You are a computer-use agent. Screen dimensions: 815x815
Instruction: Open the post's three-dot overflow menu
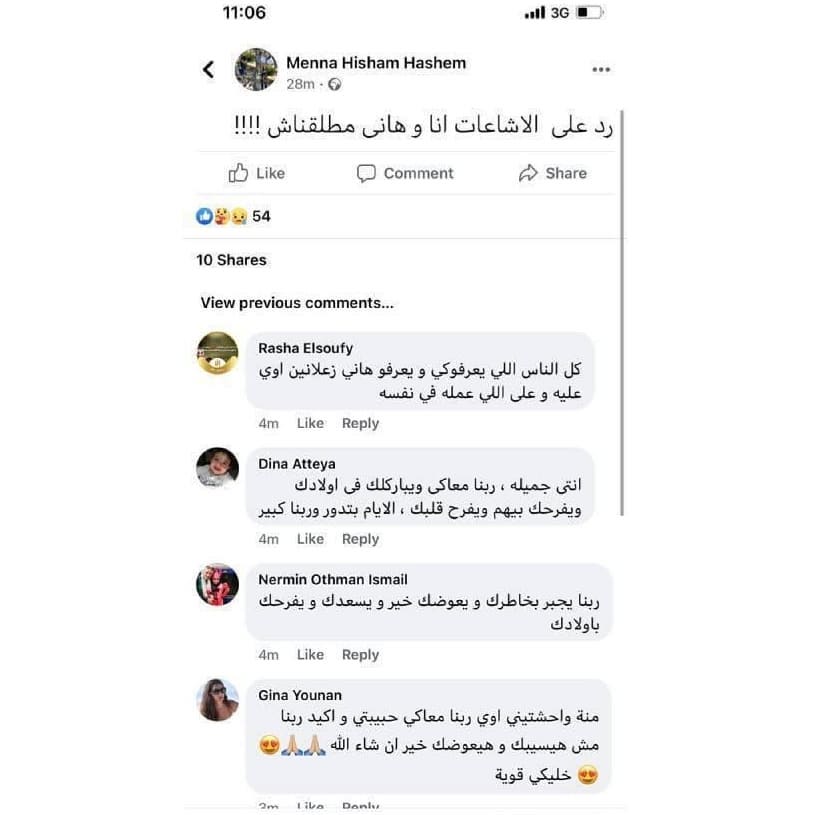pyautogui.click(x=600, y=69)
